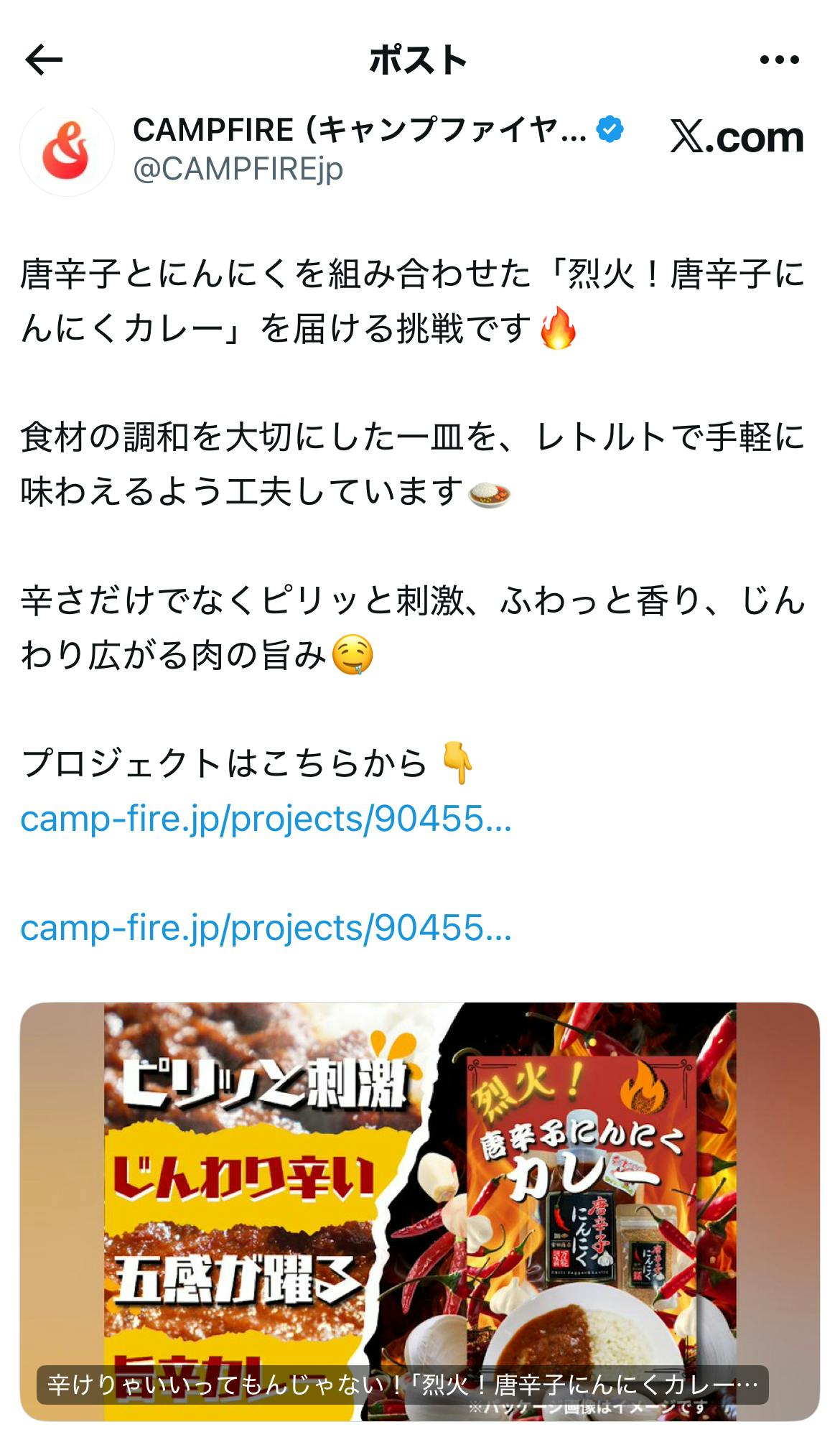Open the CAMPFIRE profile avatar
The width and height of the screenshot is (840, 1432).
coord(66,150)
